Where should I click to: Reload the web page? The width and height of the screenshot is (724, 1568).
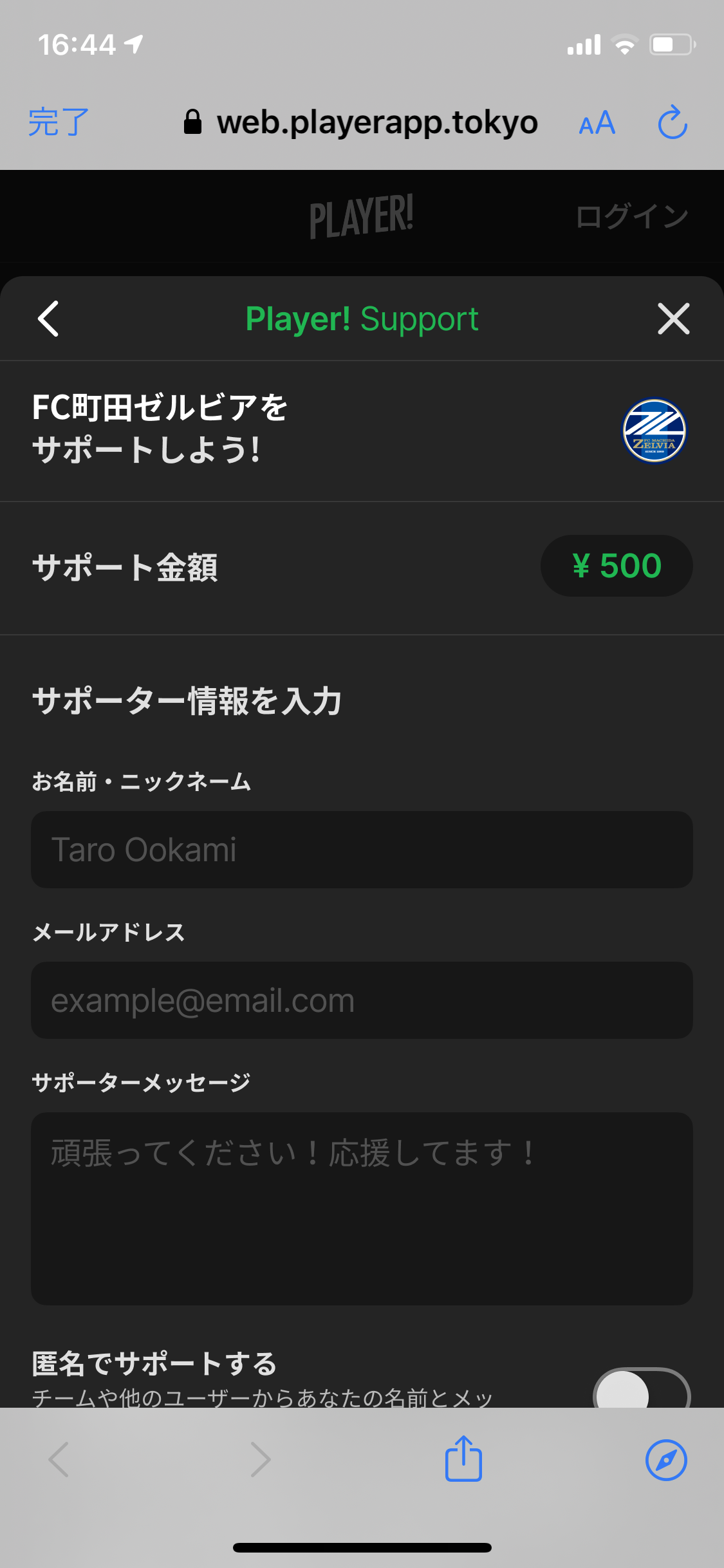click(x=673, y=122)
